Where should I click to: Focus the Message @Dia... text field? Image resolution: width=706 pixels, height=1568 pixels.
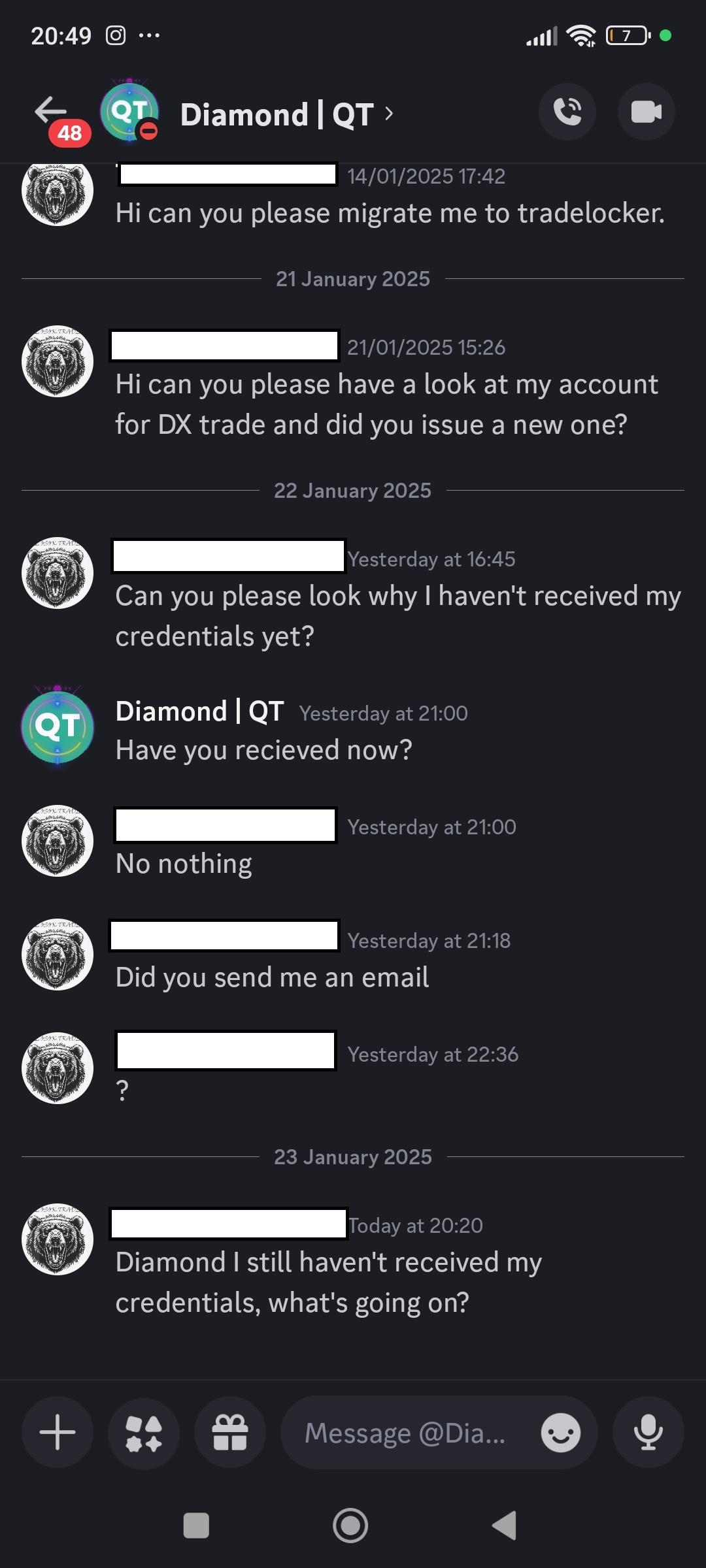(405, 1433)
